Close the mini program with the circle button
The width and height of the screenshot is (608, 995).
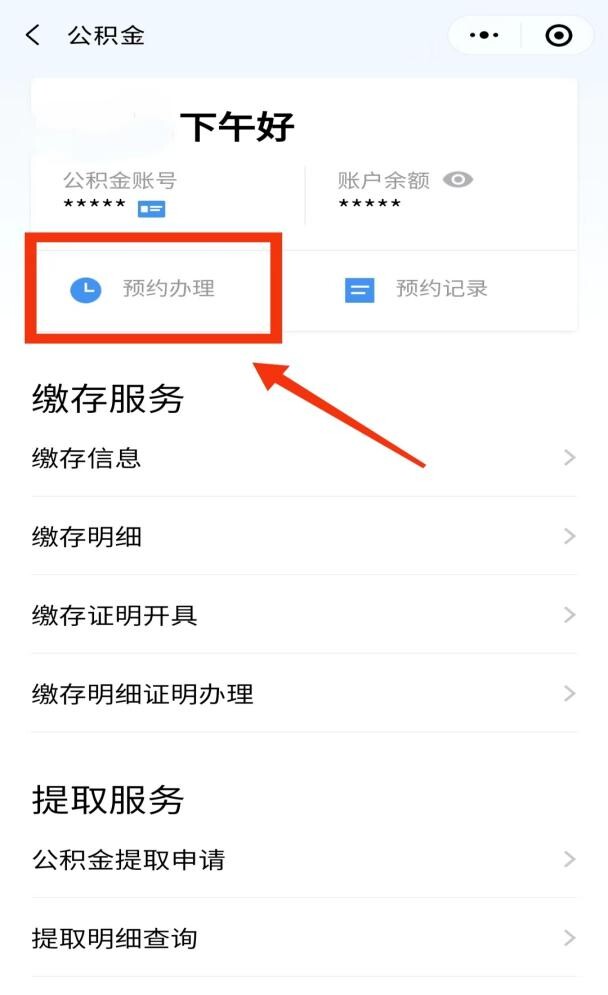(559, 36)
